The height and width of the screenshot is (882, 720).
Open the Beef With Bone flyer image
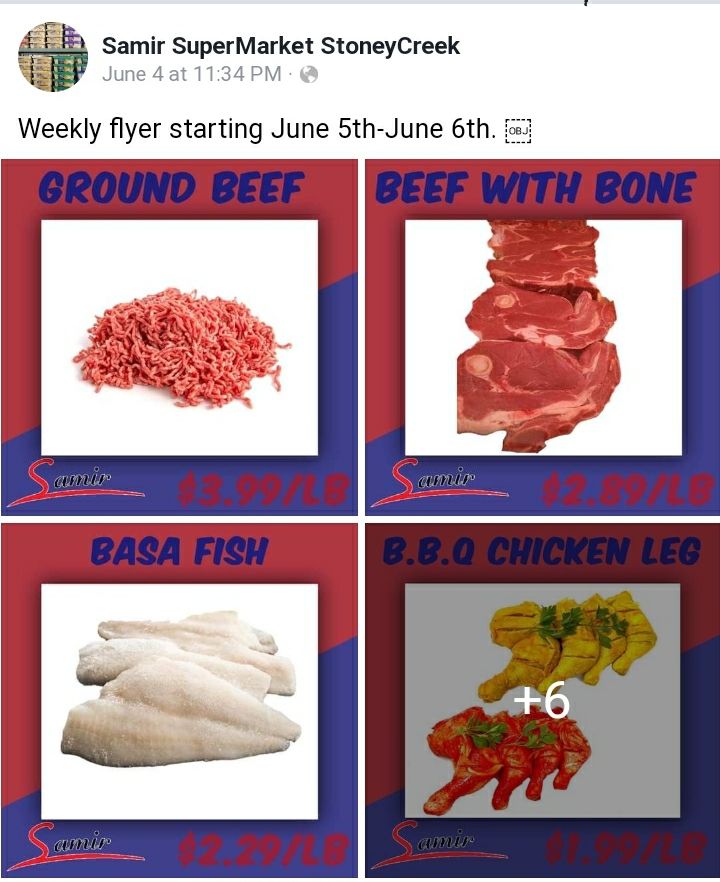pyautogui.click(x=543, y=337)
